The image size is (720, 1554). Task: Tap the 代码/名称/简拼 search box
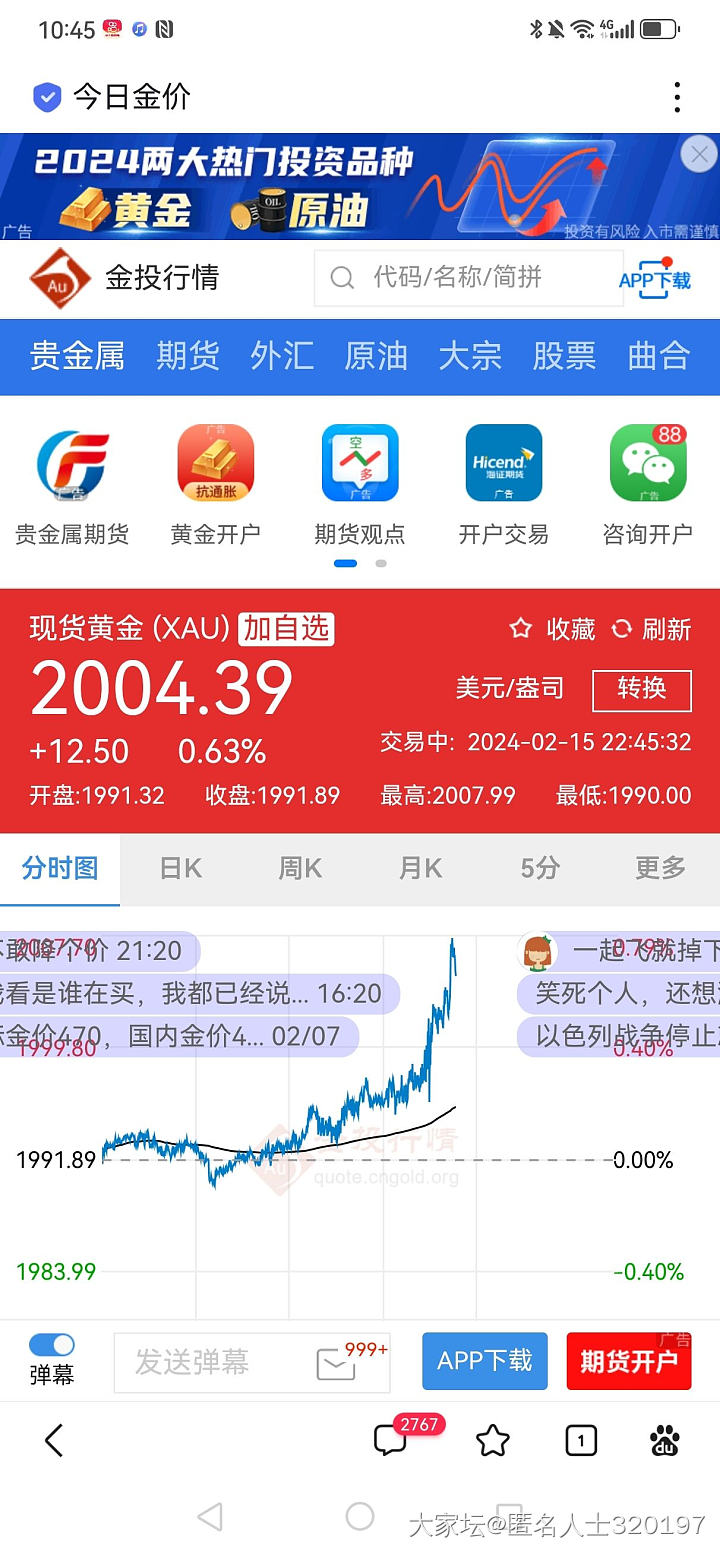click(x=470, y=277)
